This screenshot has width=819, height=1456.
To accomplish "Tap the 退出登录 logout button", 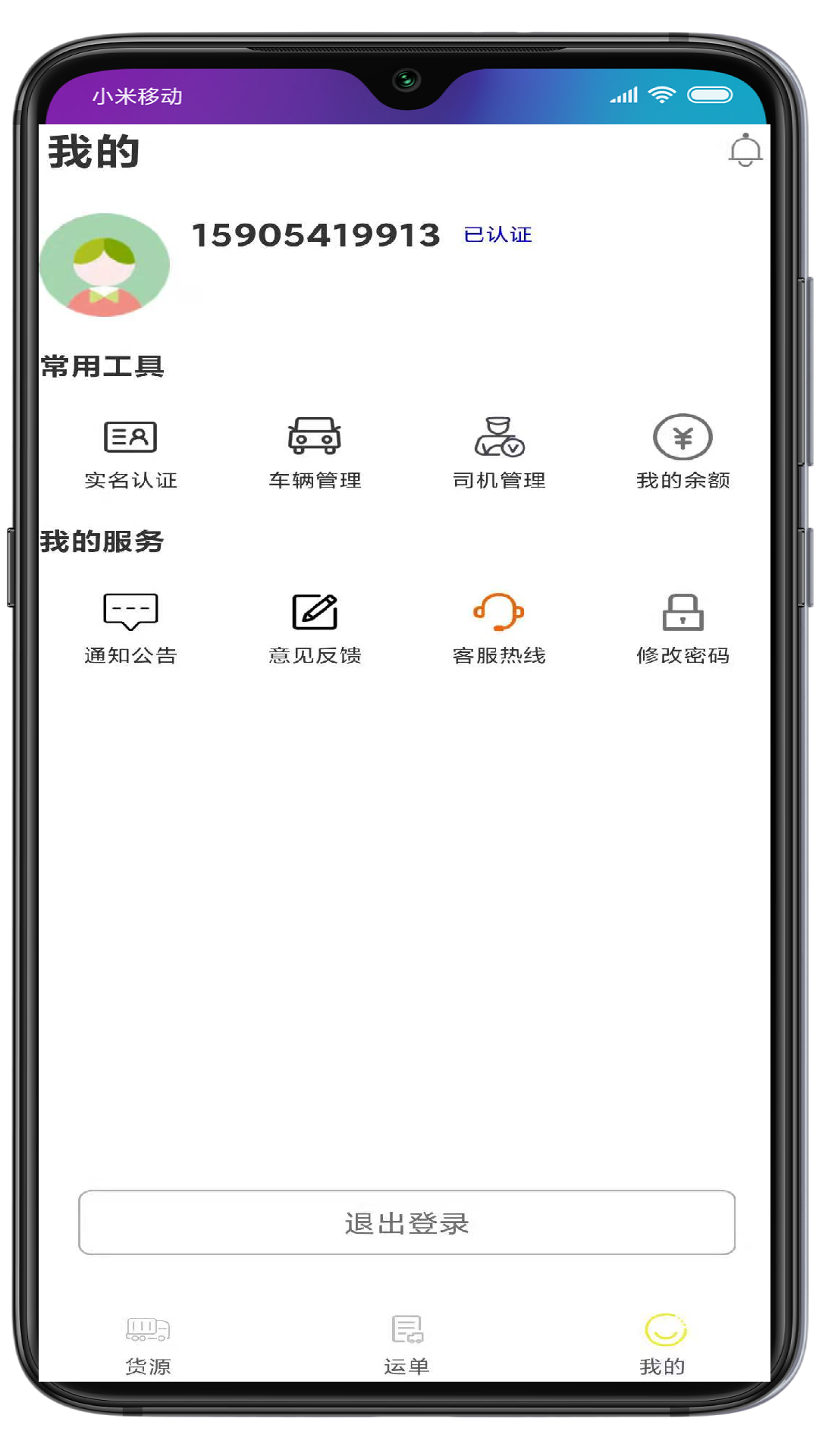I will [x=406, y=1222].
